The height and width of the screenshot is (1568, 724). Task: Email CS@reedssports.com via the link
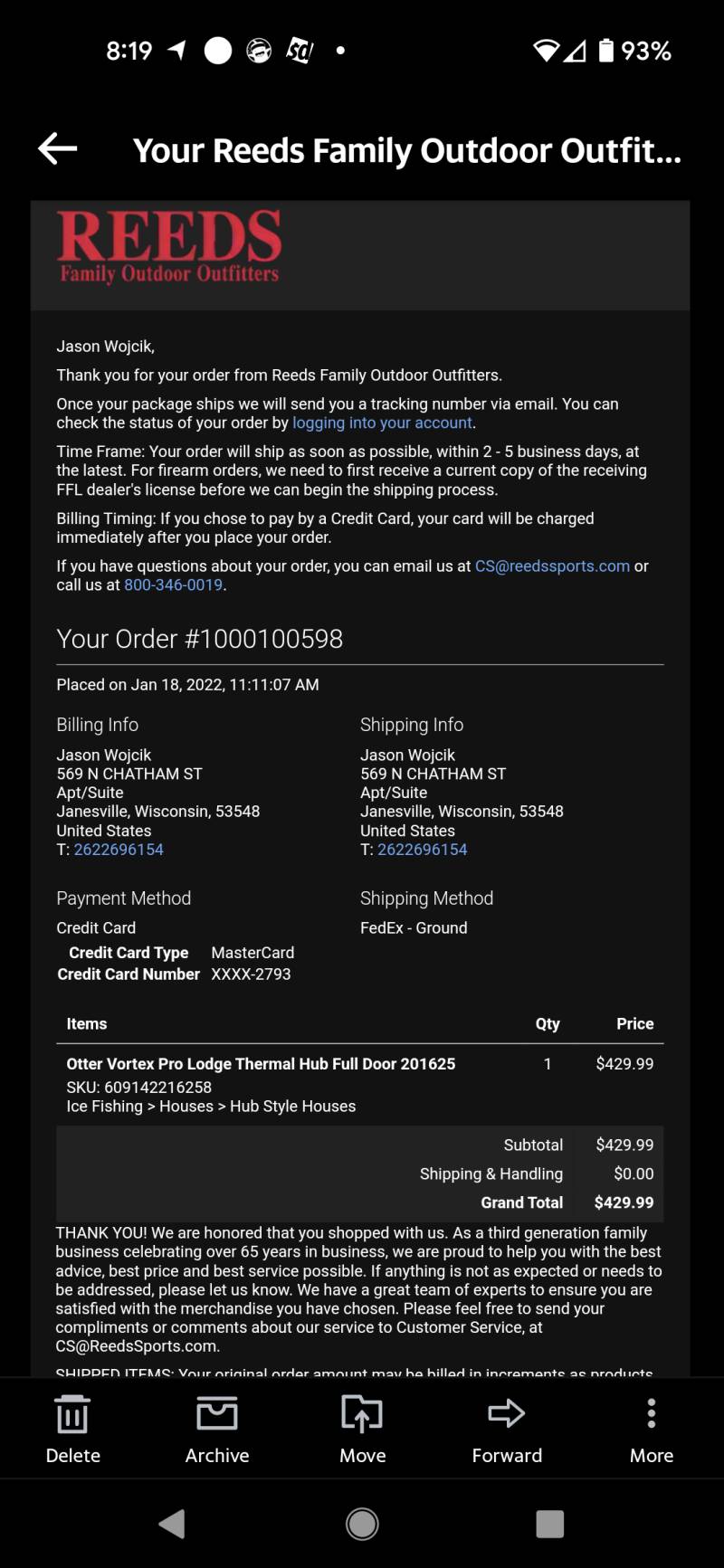[x=552, y=565]
